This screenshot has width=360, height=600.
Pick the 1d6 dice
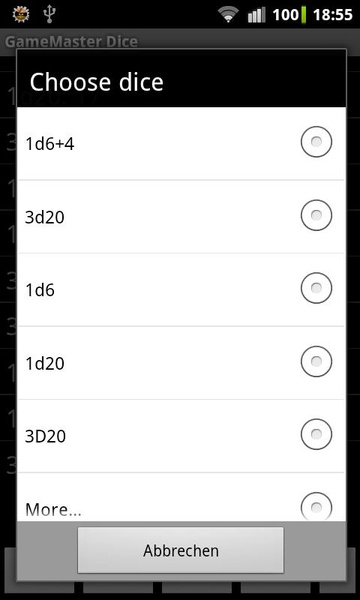181,290
